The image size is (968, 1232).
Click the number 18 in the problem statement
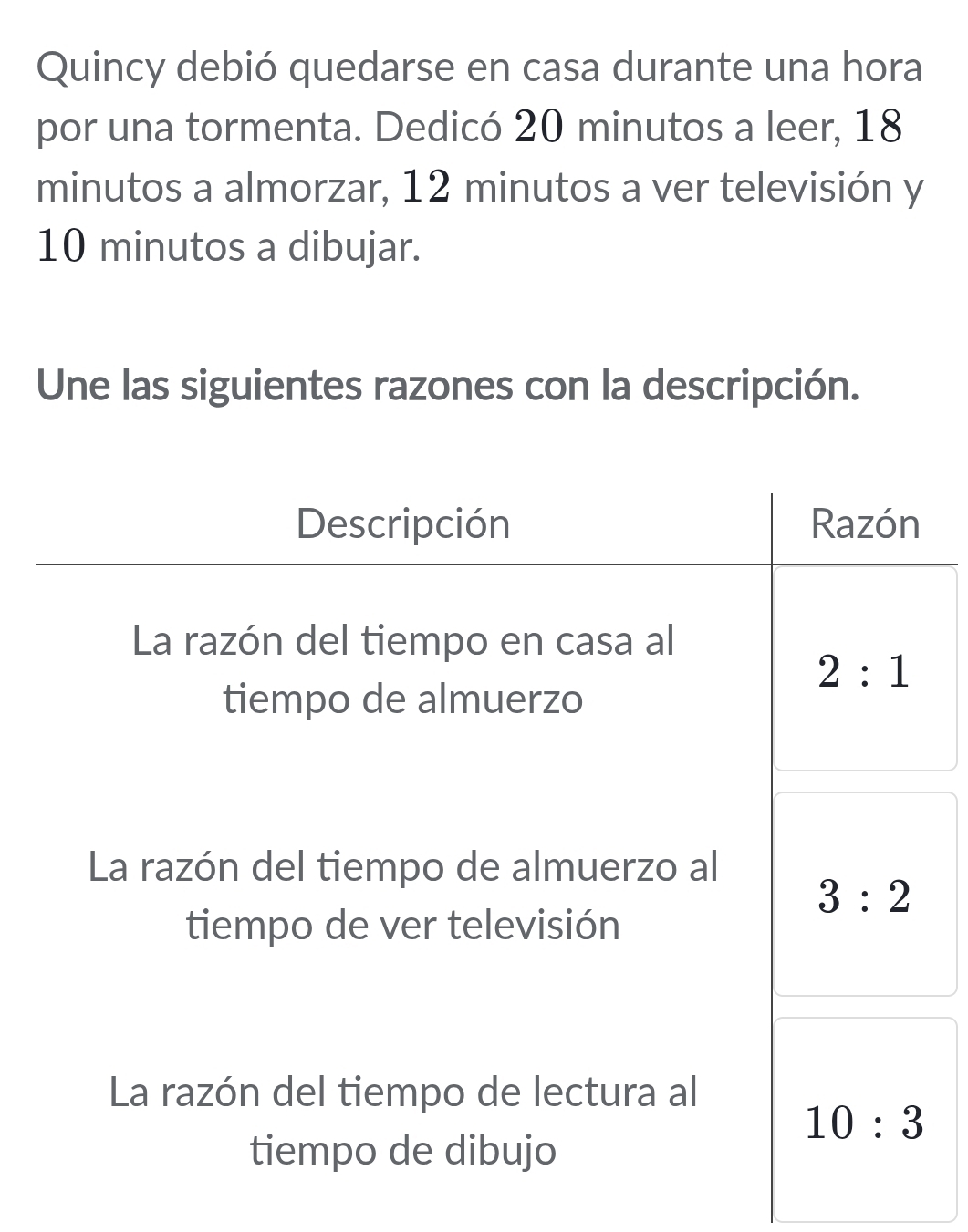[879, 128]
